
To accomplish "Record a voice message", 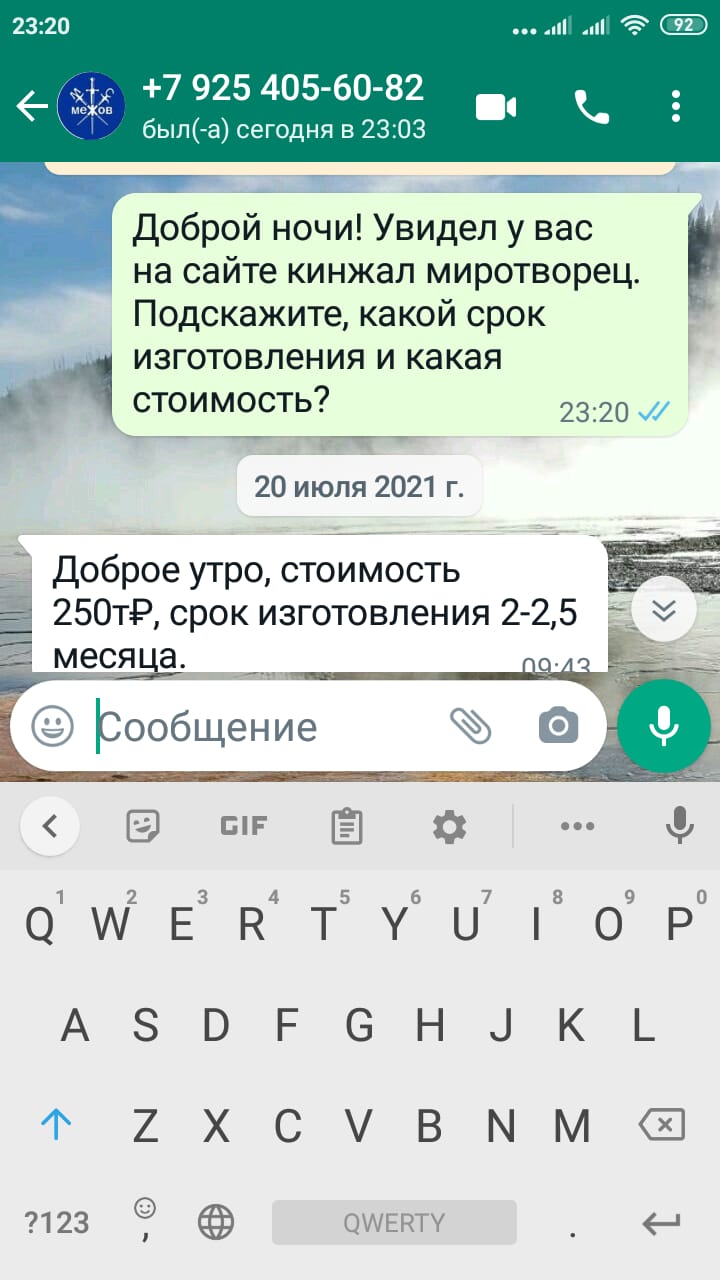I will 664,727.
